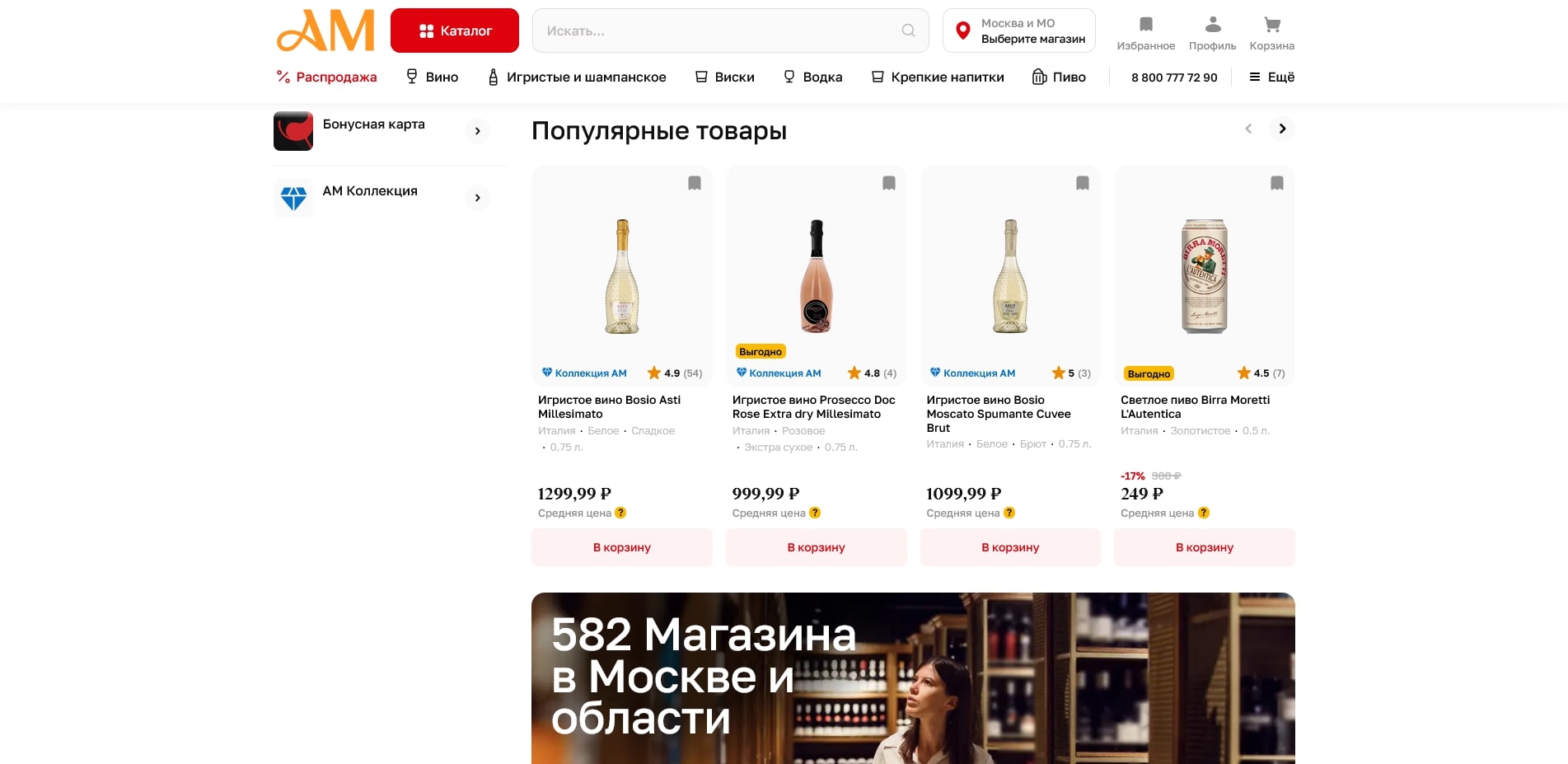Select Игристые и шампанское category

pos(577,77)
